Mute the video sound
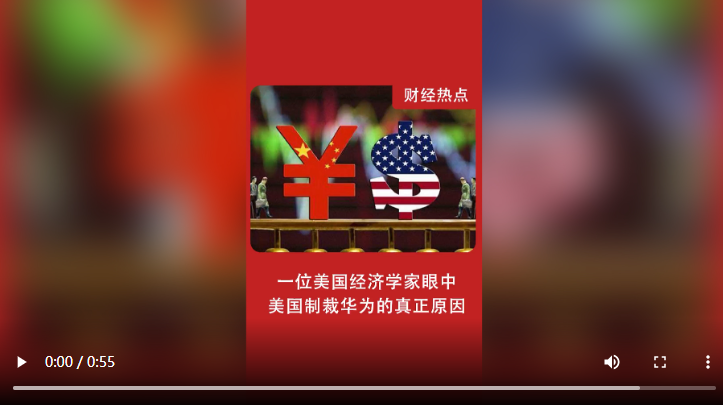 click(612, 362)
